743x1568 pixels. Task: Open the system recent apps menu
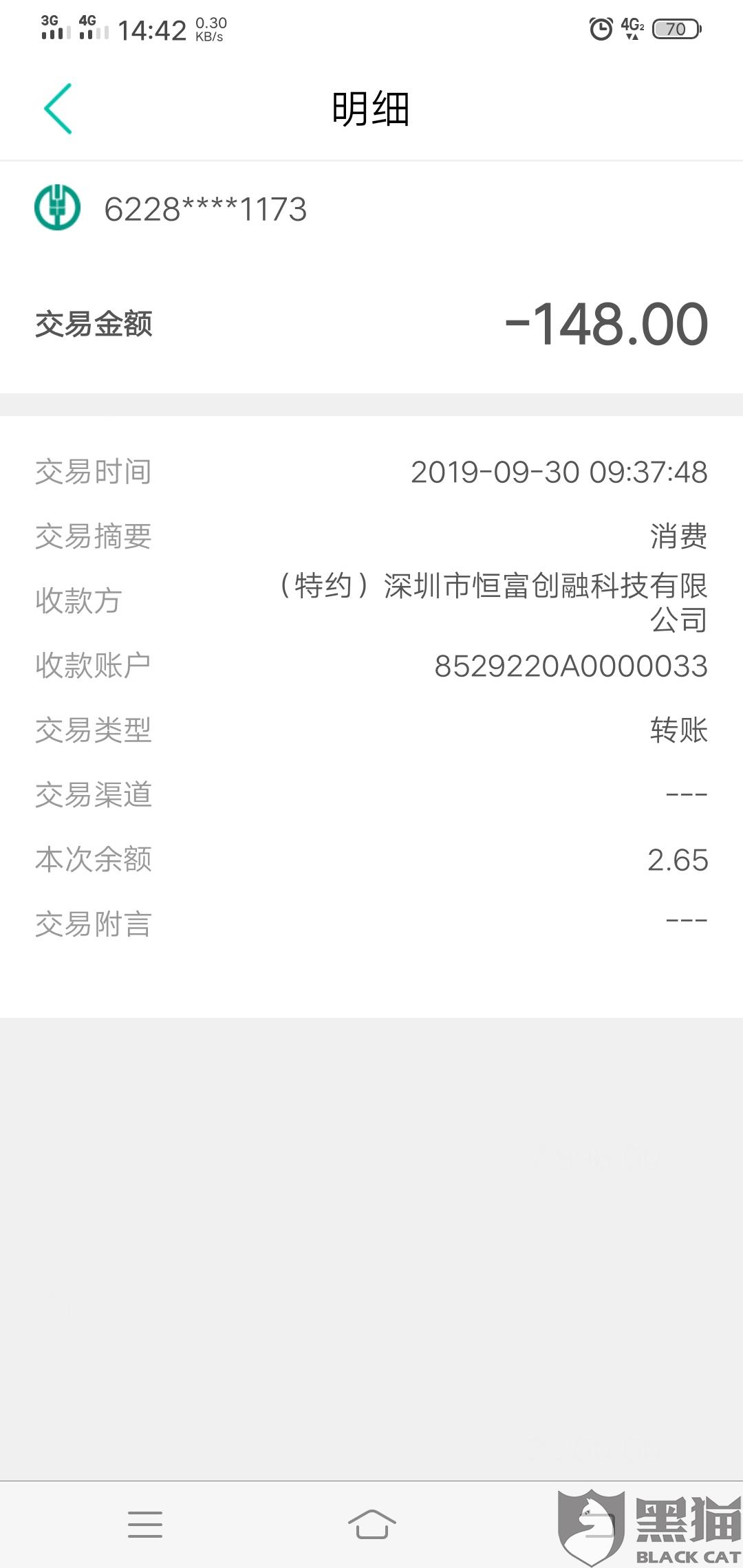(x=145, y=1525)
